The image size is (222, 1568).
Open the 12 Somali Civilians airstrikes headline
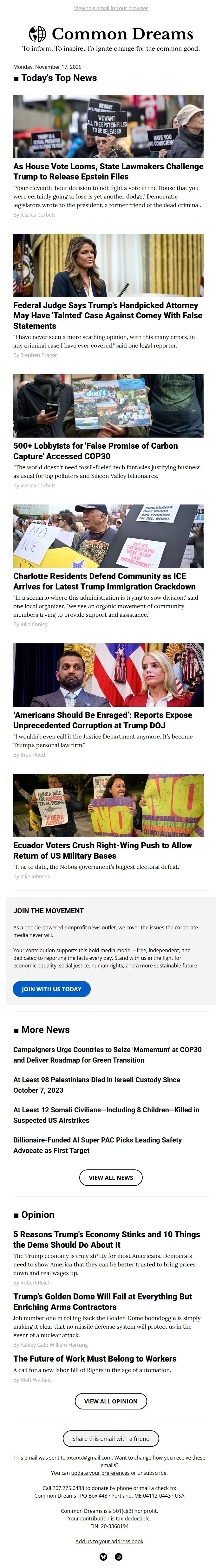tap(106, 1115)
